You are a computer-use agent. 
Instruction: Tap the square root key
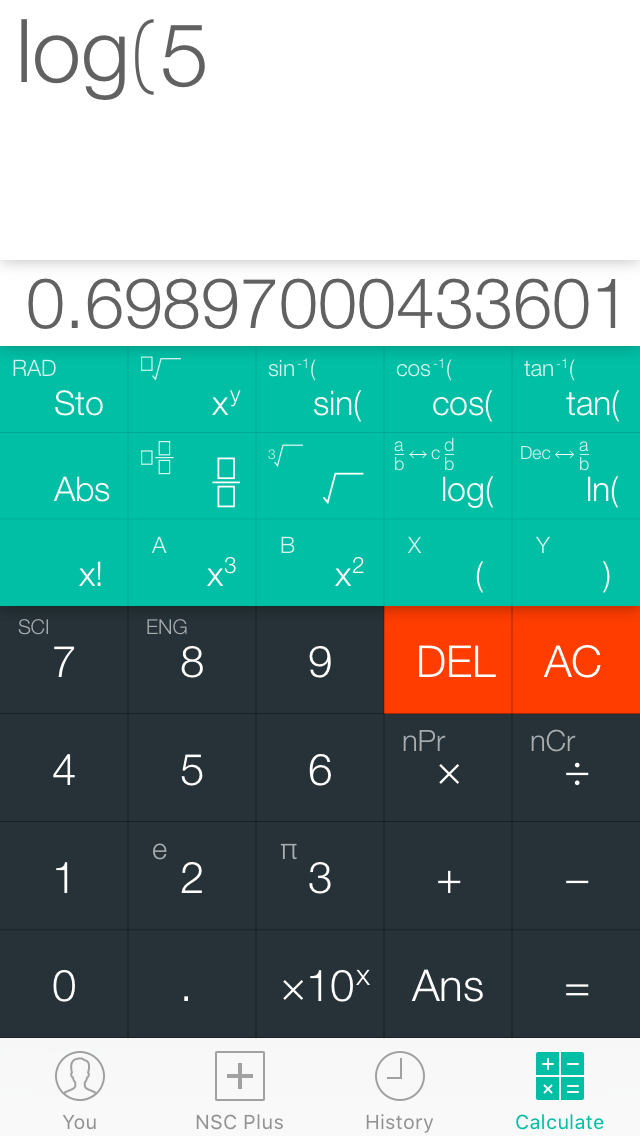(x=320, y=477)
